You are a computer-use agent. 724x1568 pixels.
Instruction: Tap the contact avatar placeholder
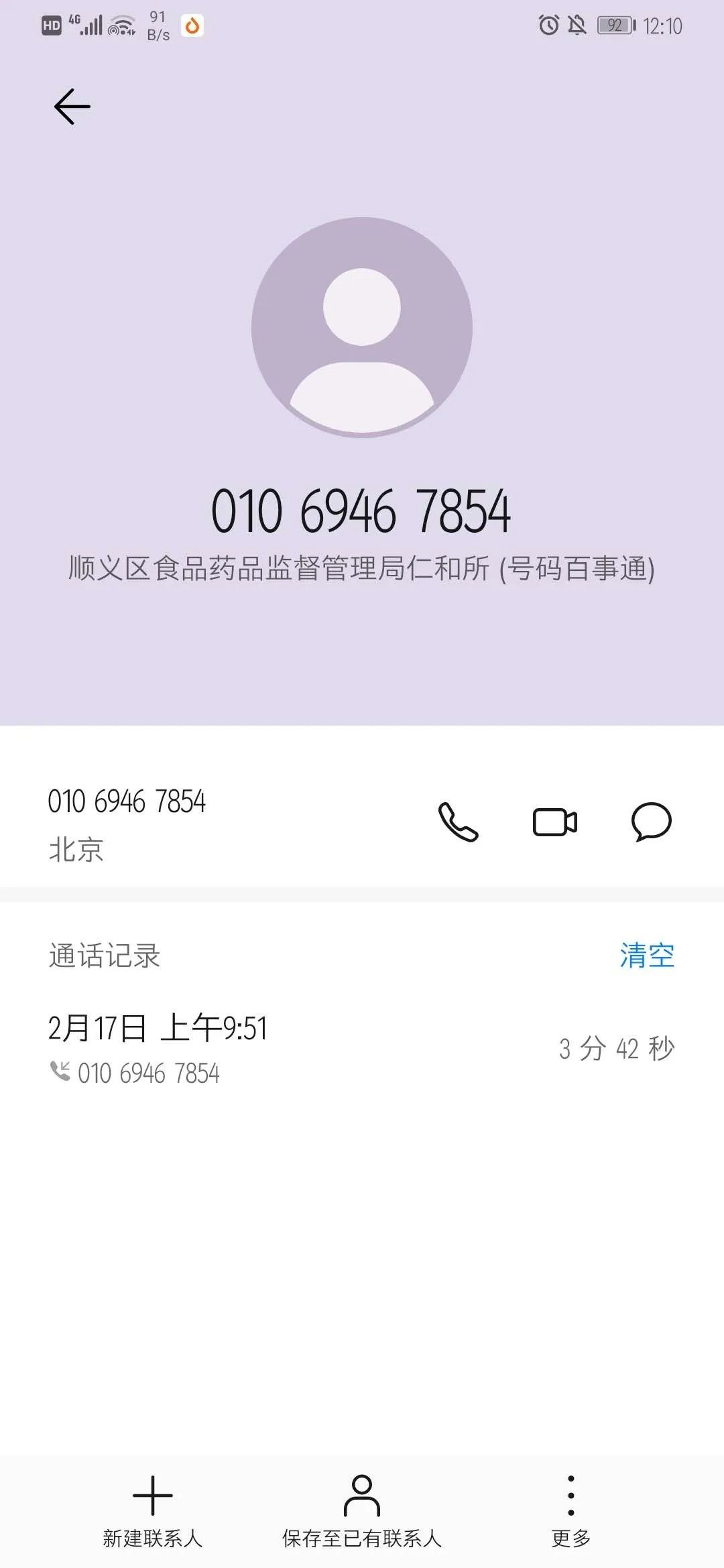(362, 327)
